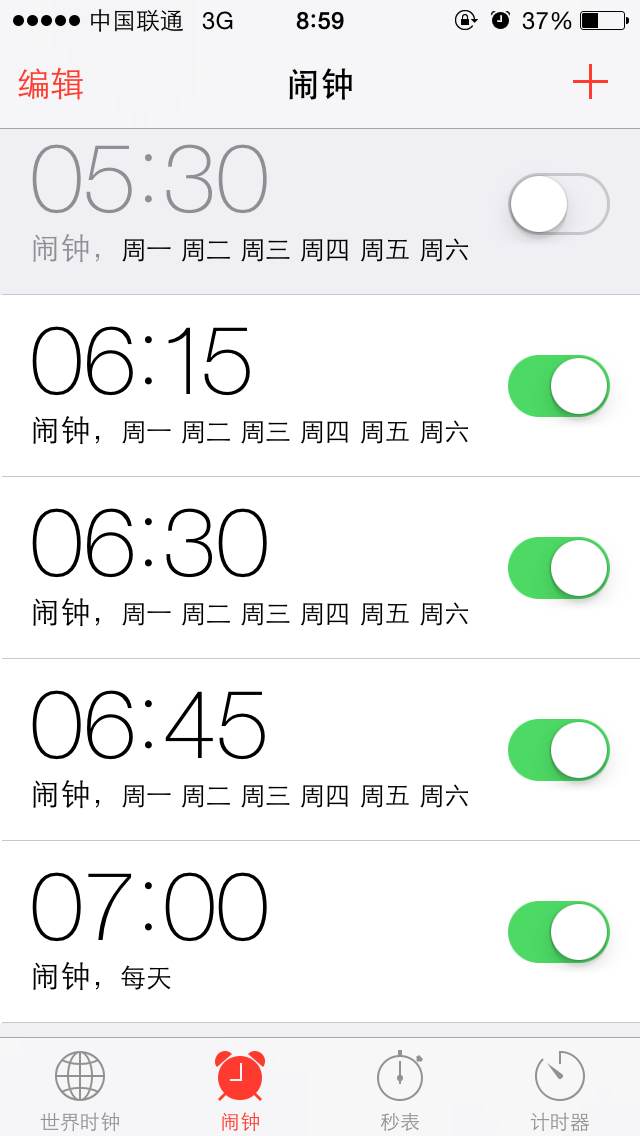Turn off the 06:15 alarm
The width and height of the screenshot is (640, 1136).
(x=559, y=386)
